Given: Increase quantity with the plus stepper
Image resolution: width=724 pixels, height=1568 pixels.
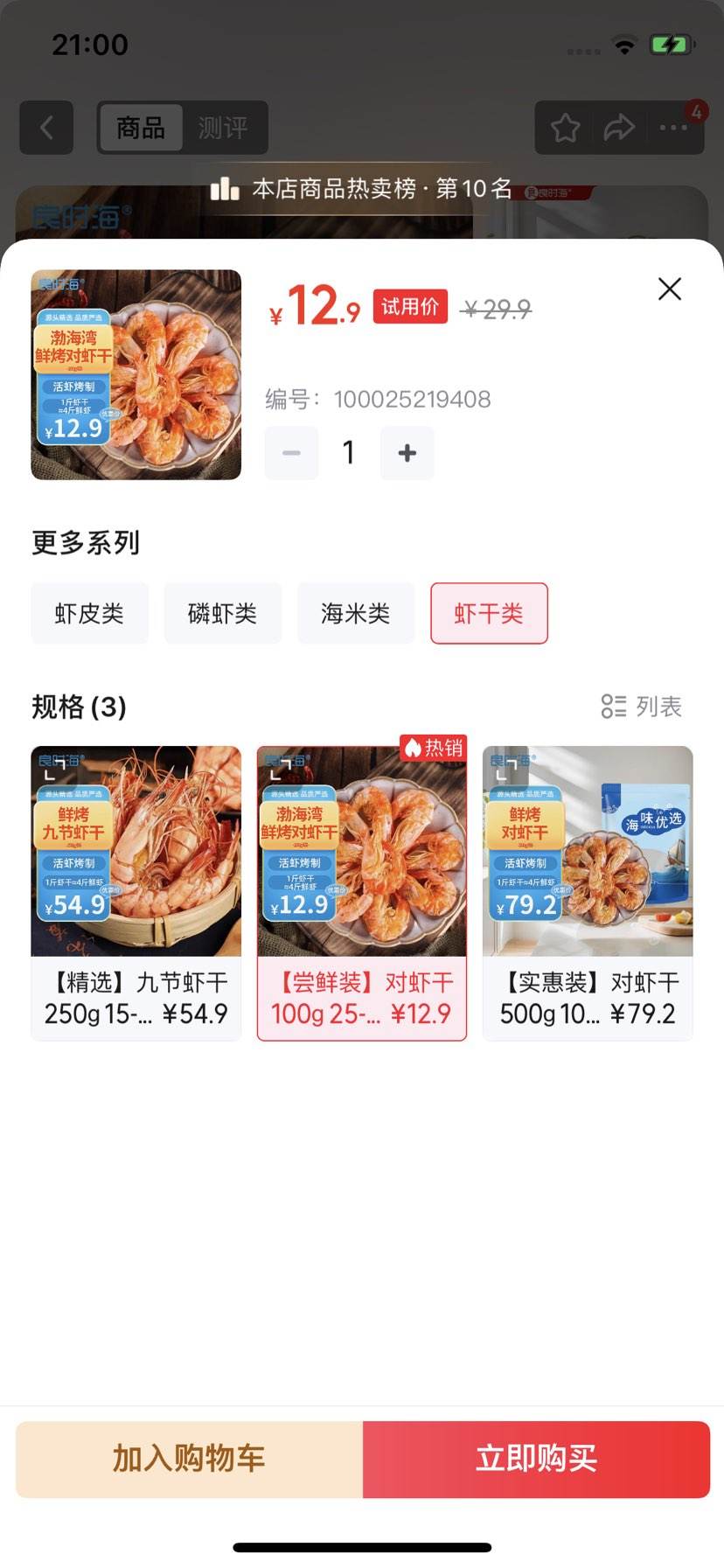Looking at the screenshot, I should click(406, 453).
